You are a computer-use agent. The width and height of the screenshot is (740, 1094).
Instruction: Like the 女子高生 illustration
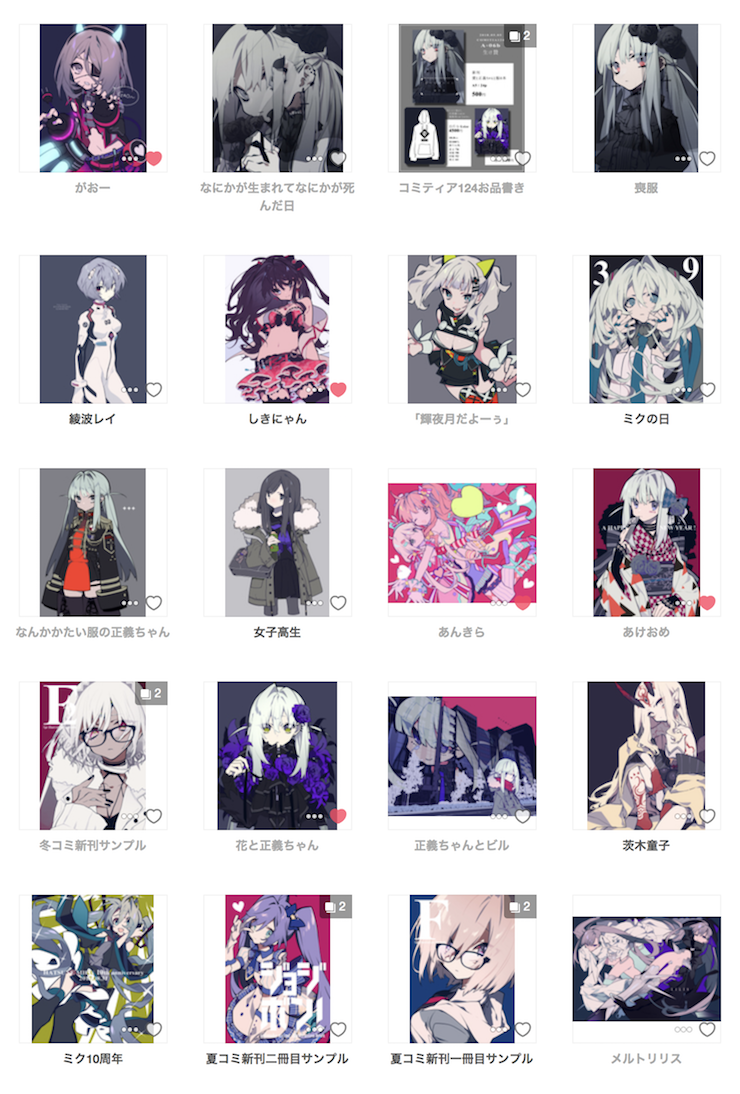(338, 602)
